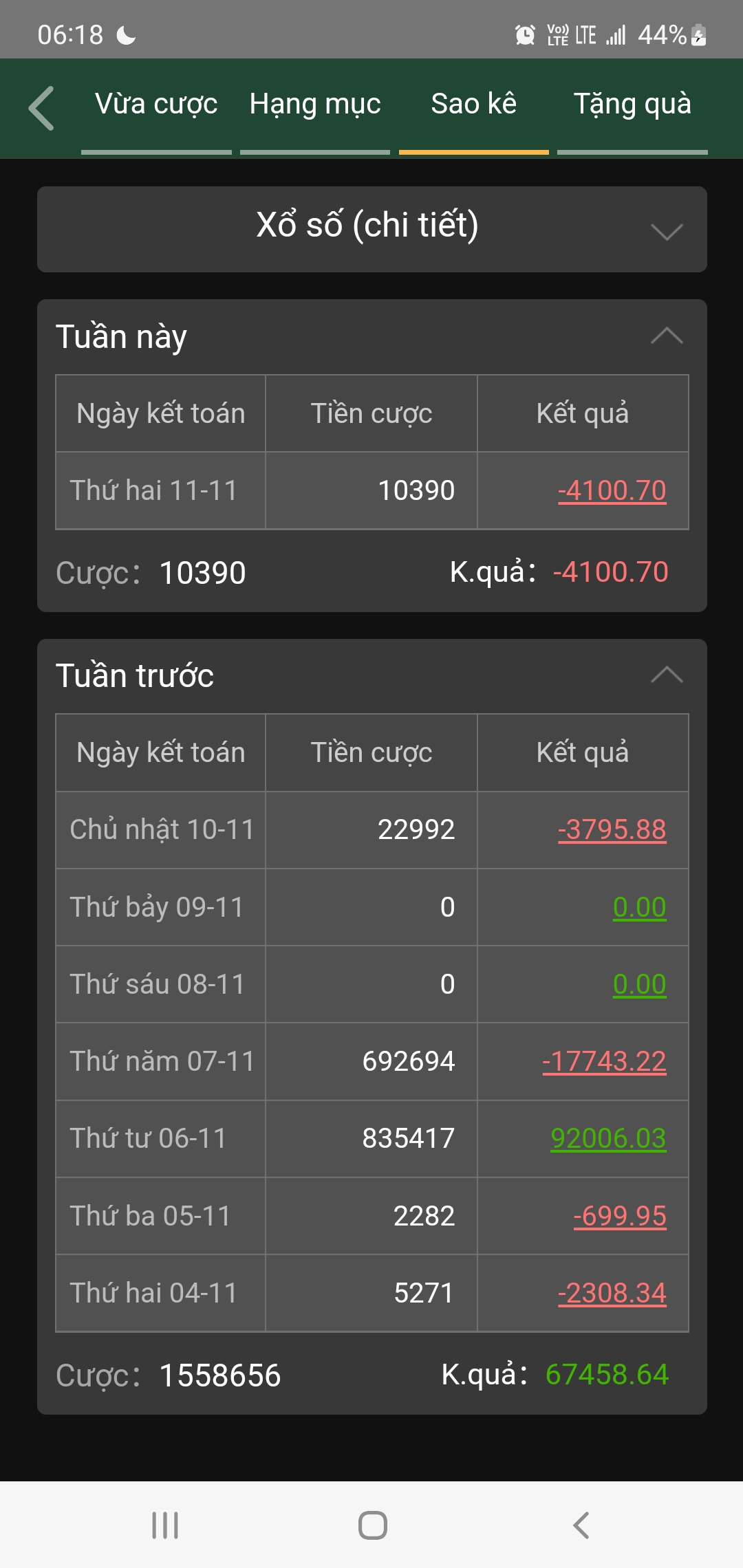Click the -17743.22 result link

click(603, 1063)
